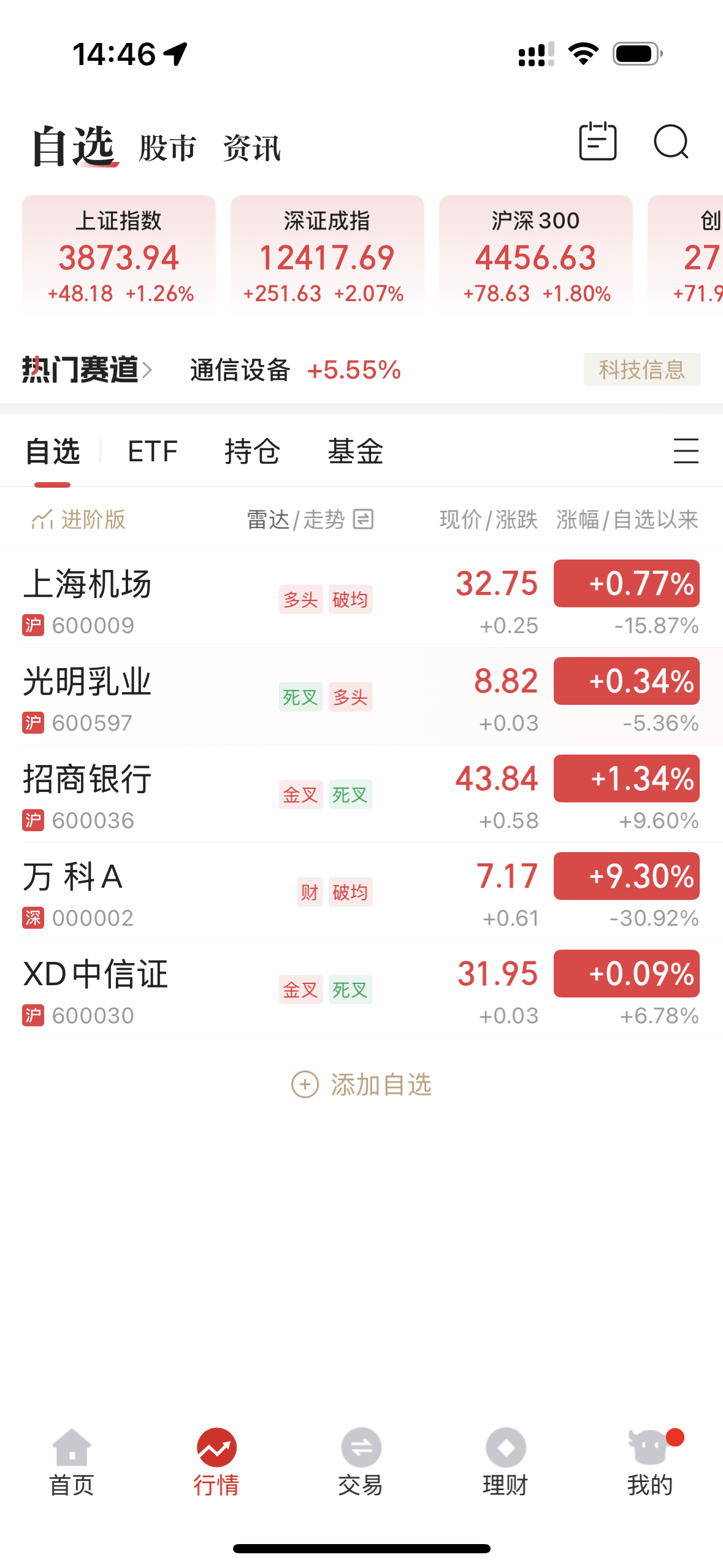The image size is (723, 1568).
Task: Tap 添加自选 to add a stock
Action: [362, 1085]
